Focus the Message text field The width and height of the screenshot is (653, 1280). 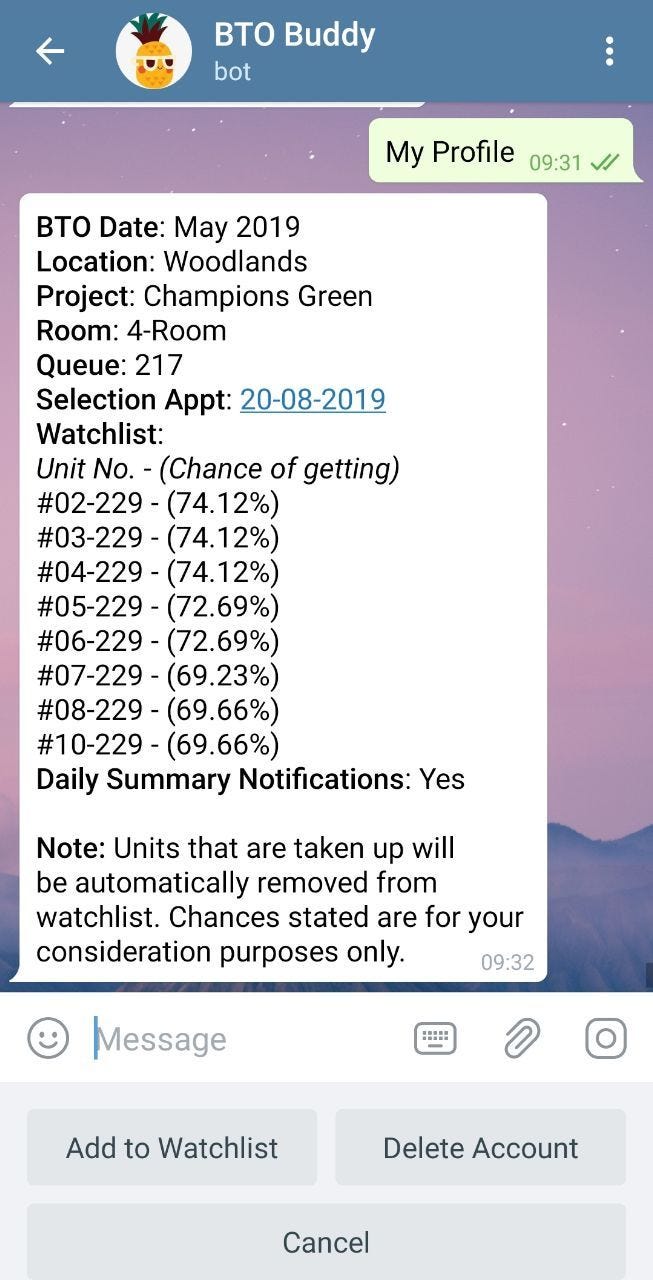pos(250,1039)
